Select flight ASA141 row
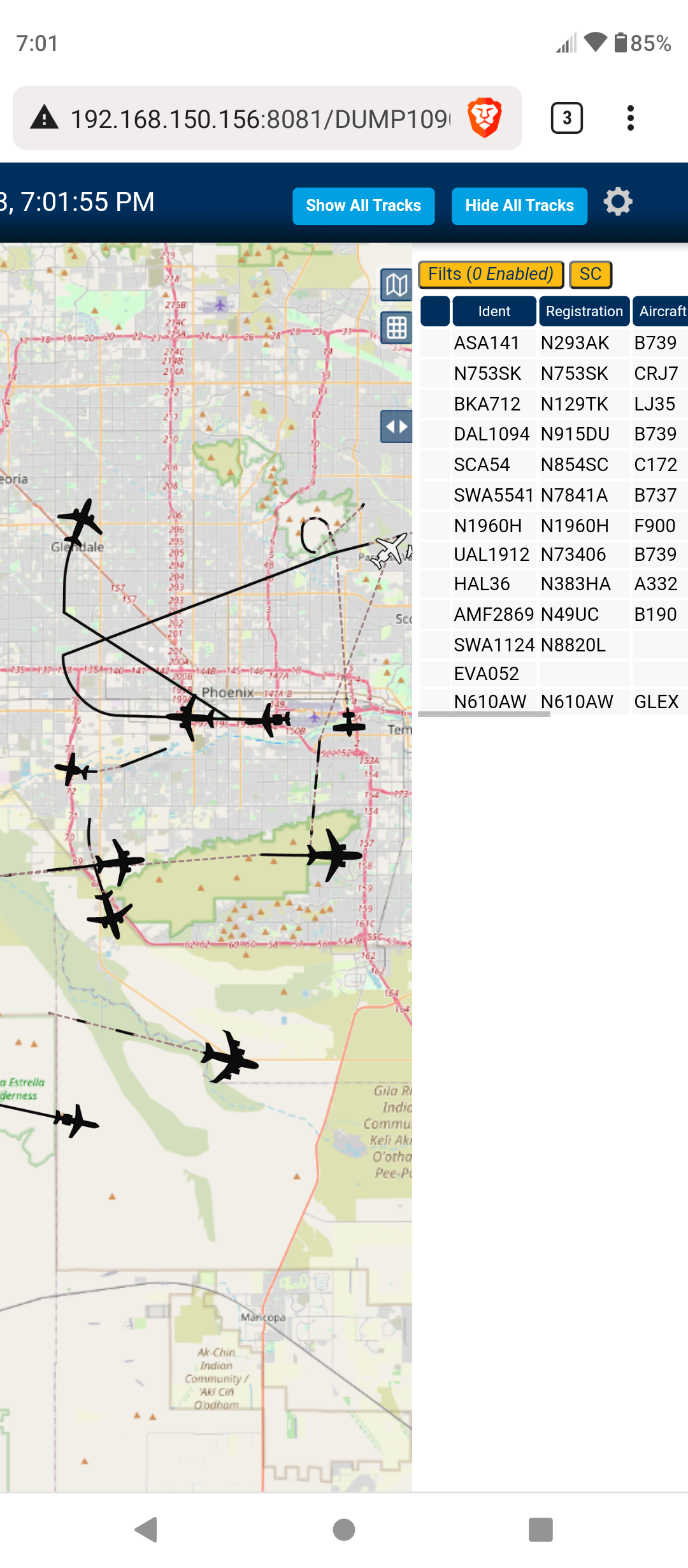 (554, 343)
